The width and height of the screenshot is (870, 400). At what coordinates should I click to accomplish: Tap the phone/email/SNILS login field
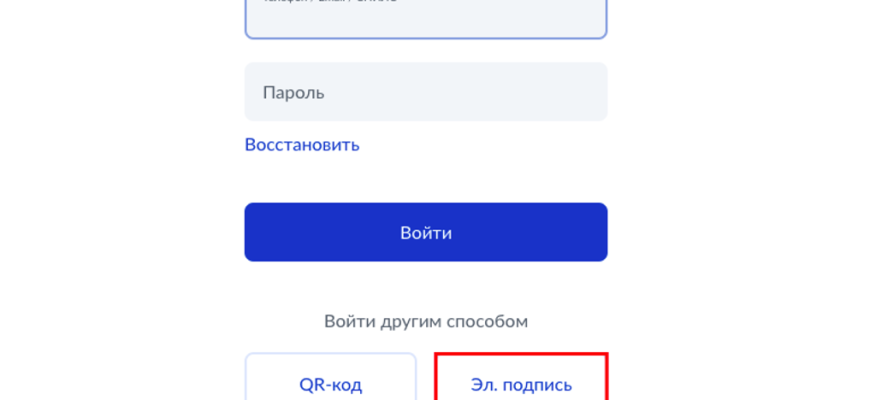[x=425, y=17]
